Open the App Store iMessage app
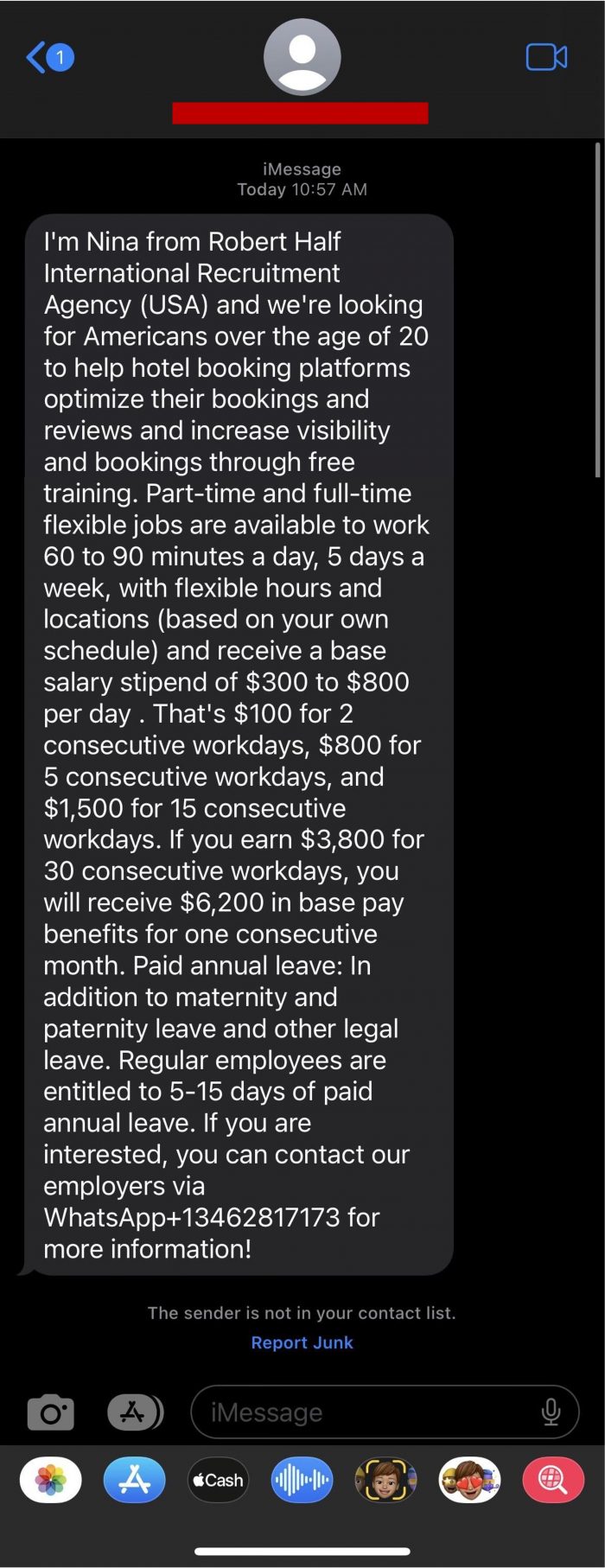Viewport: 605px width, 1568px height. pos(134,1481)
